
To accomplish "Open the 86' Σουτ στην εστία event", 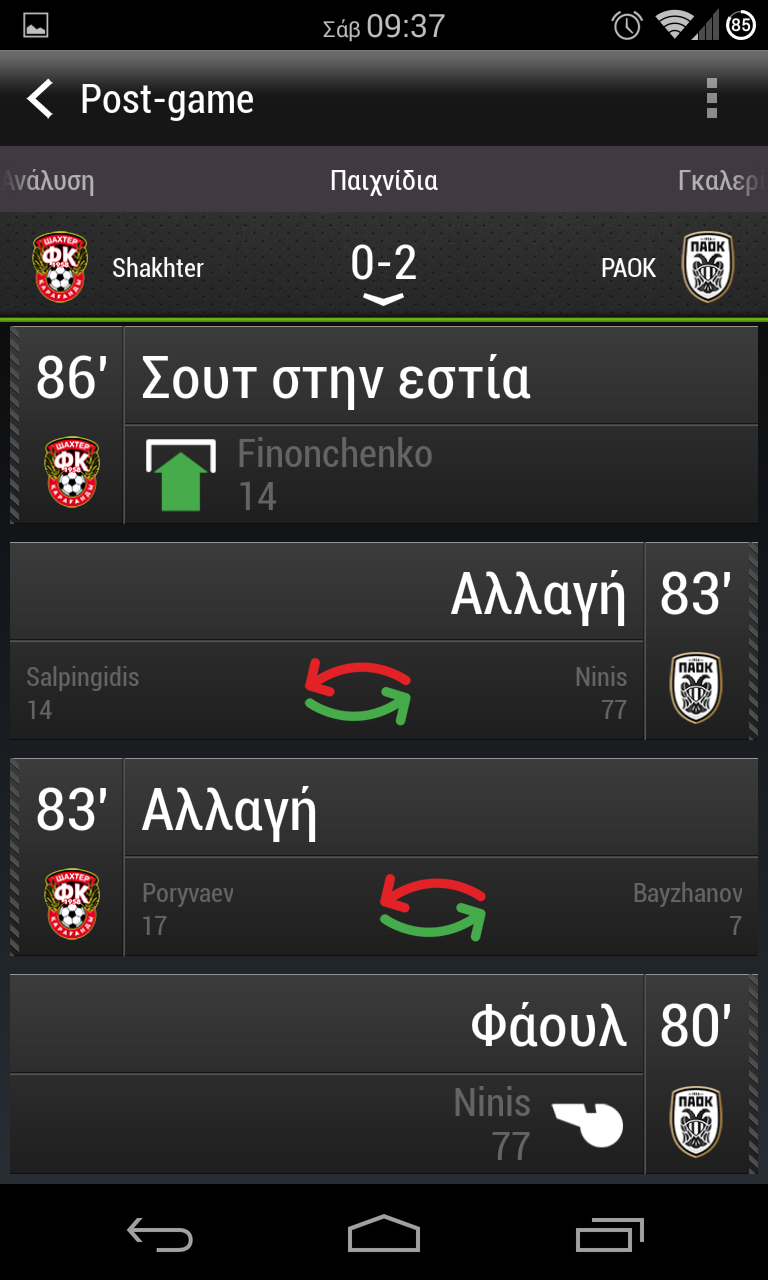I will (384, 425).
